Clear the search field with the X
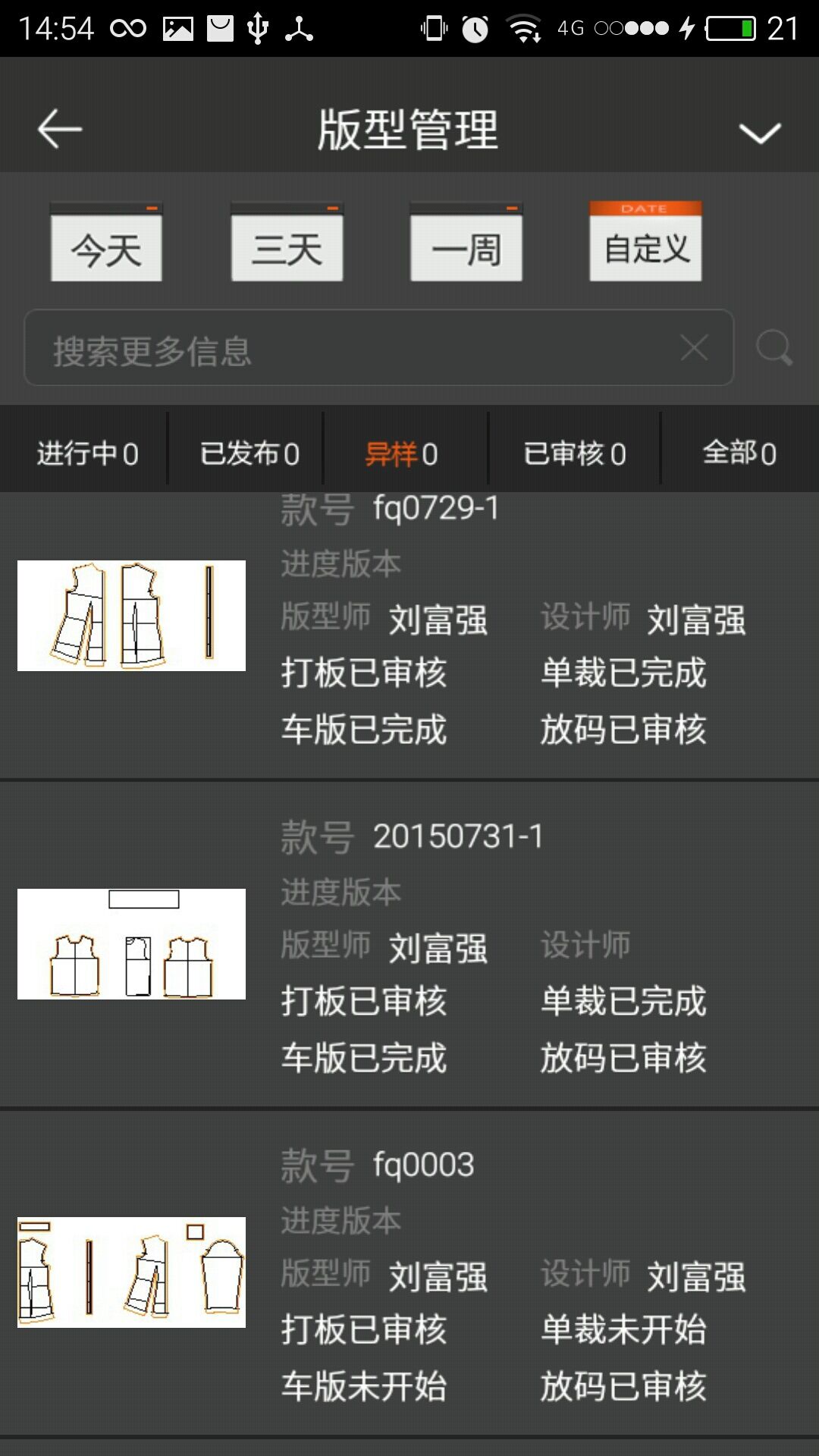The image size is (819, 1456). coord(694,348)
